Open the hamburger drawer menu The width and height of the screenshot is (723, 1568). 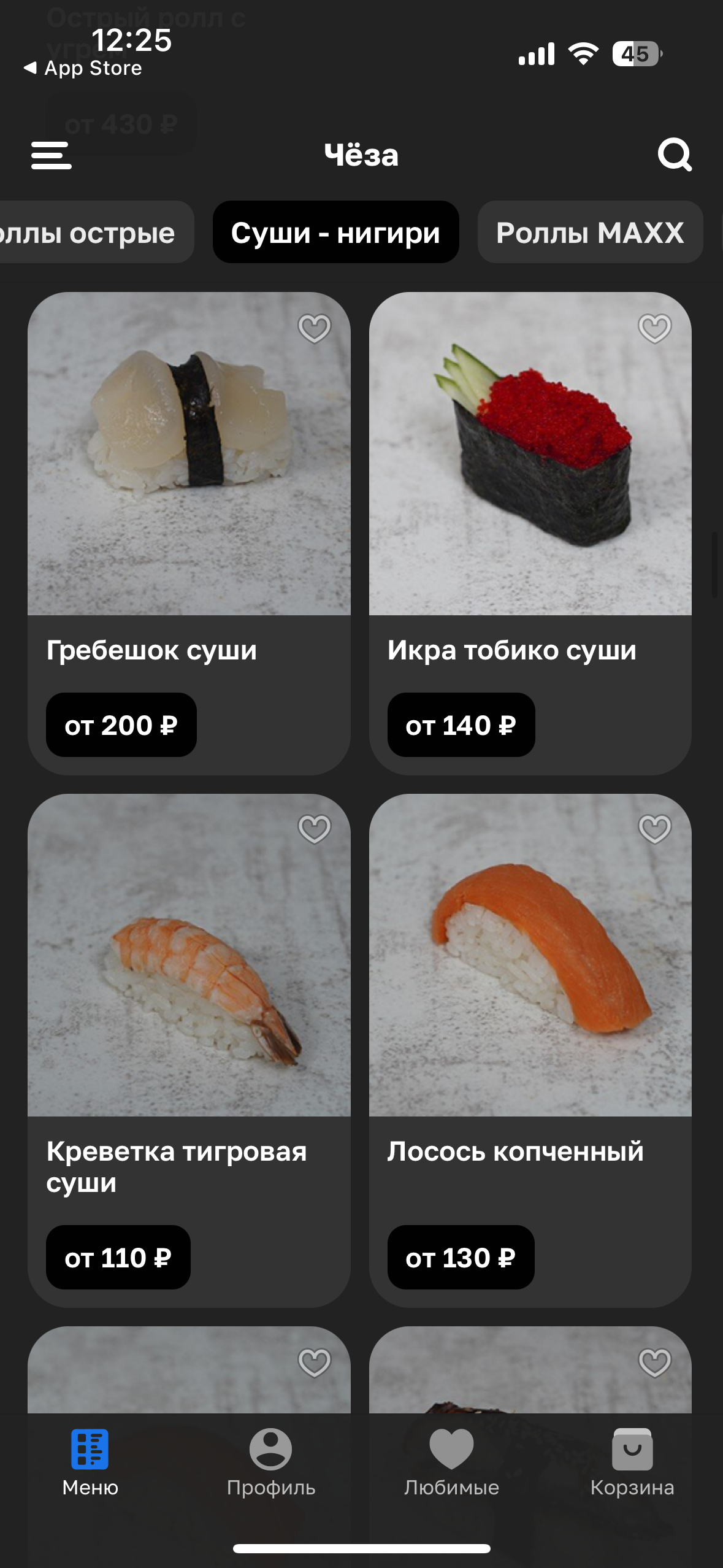52,155
